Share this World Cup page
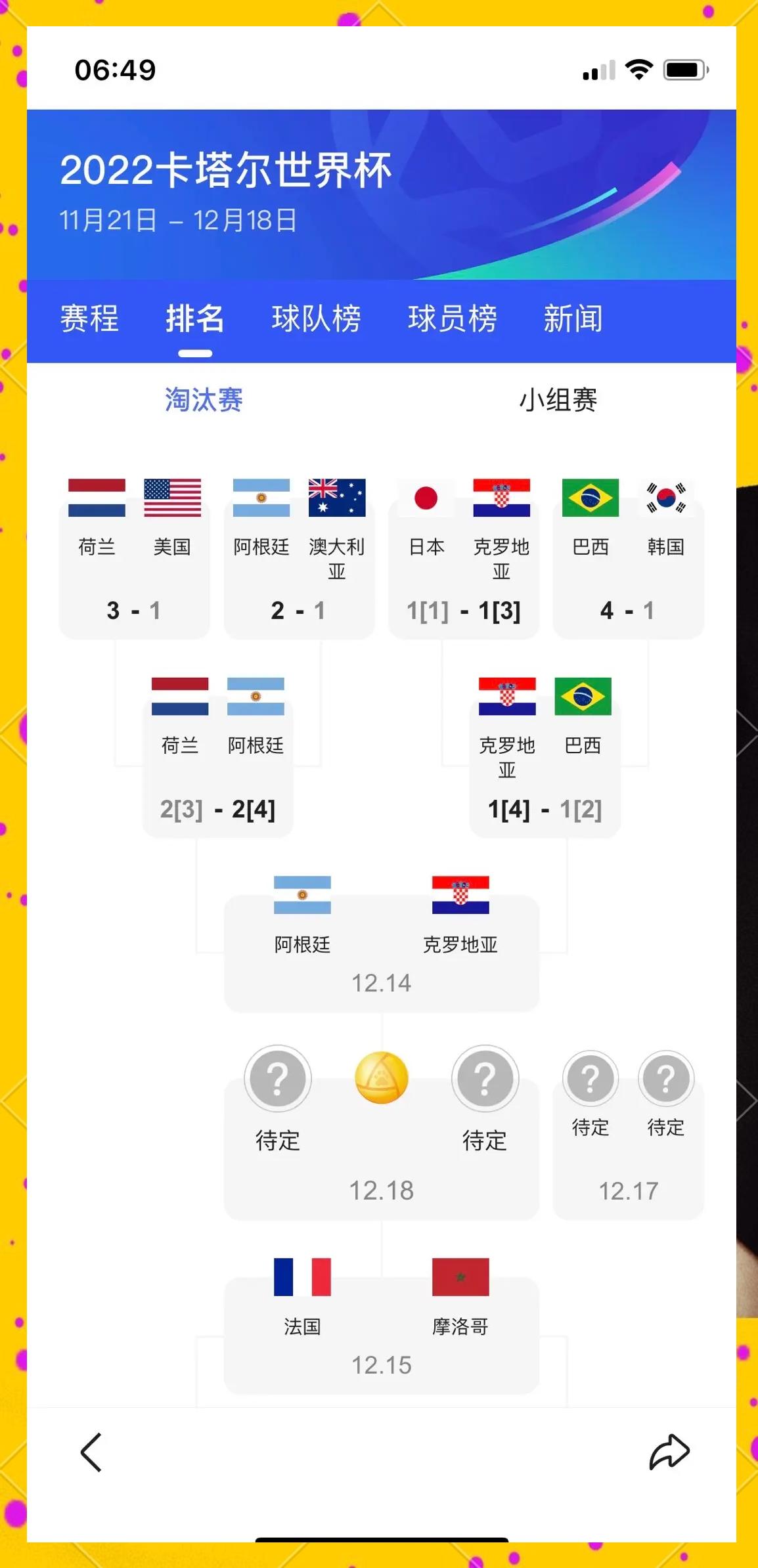 point(669,1452)
